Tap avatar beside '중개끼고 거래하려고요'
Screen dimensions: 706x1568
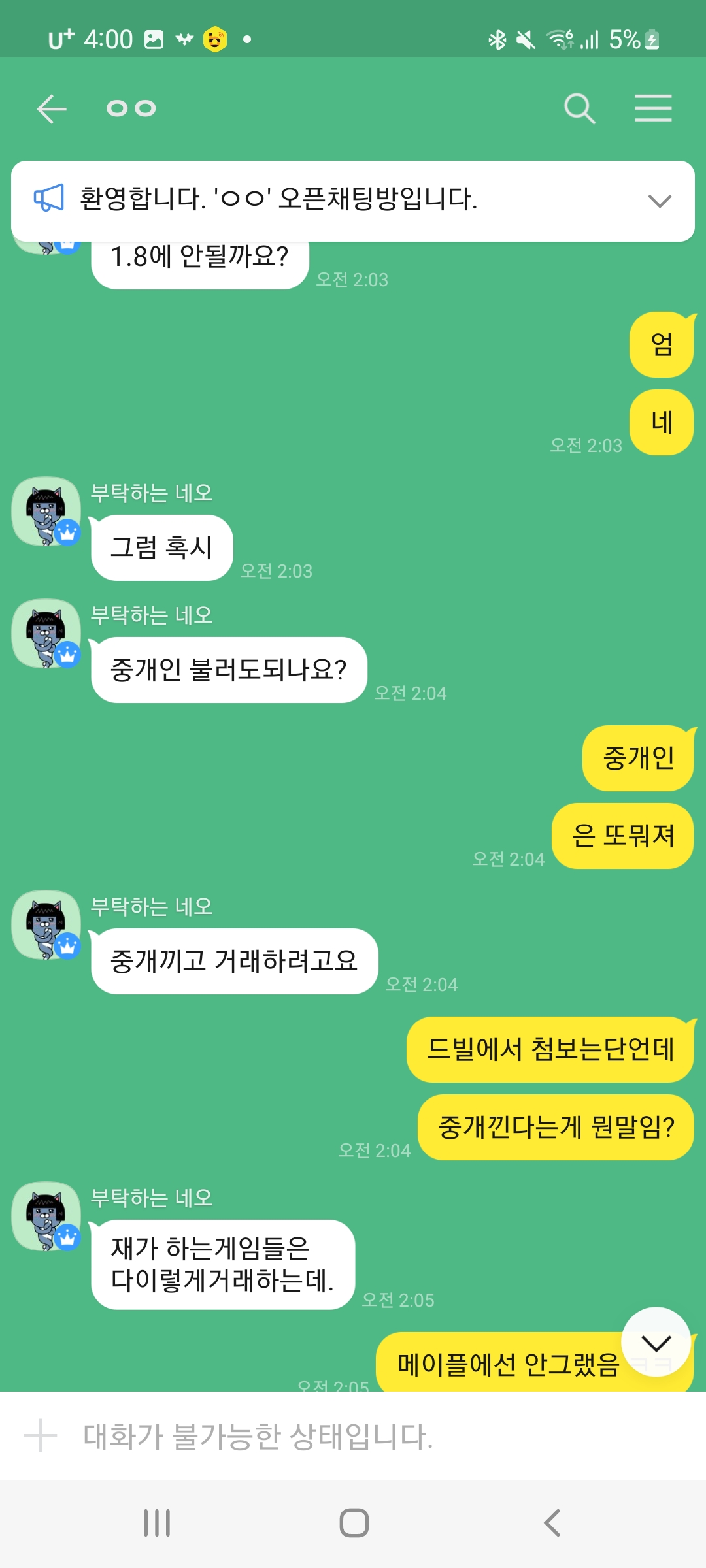(x=46, y=925)
